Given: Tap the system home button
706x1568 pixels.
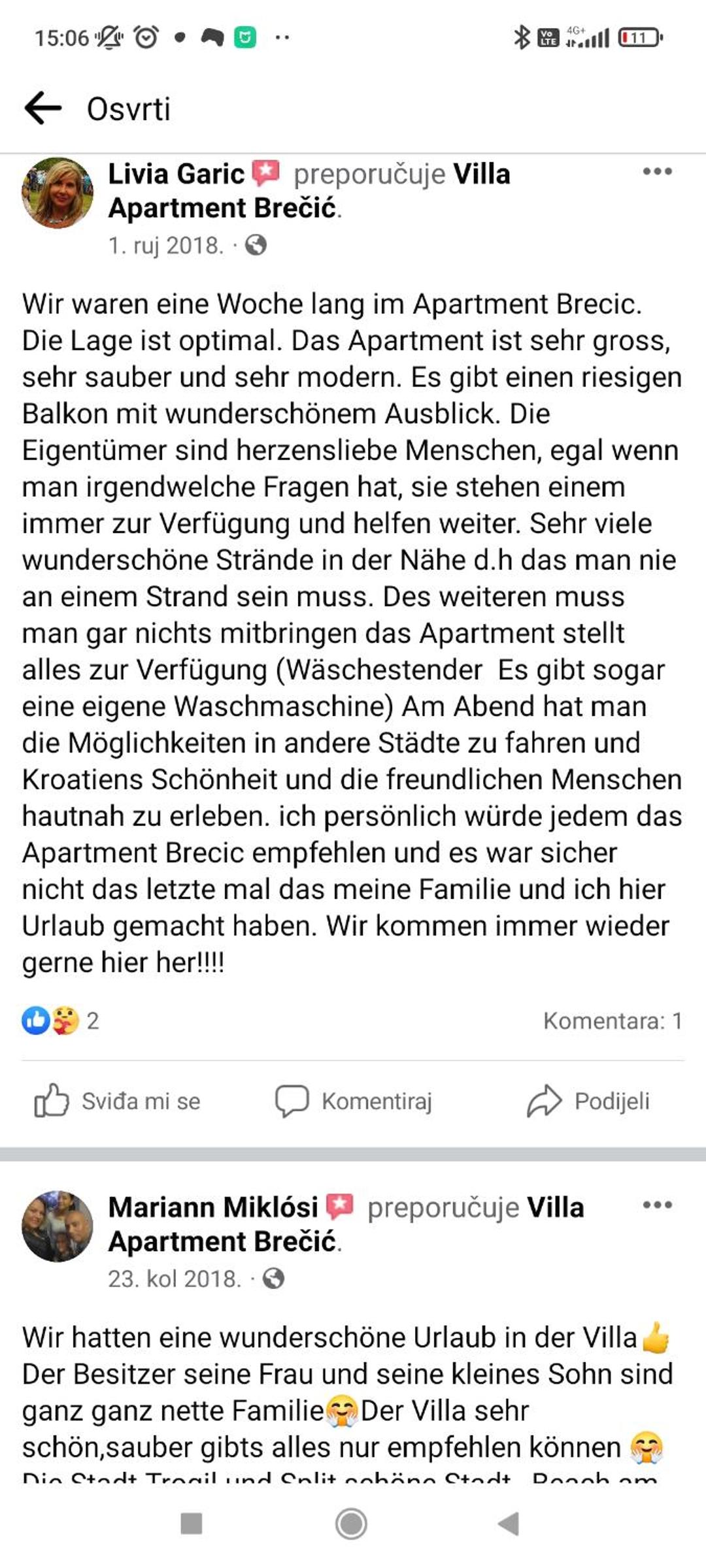Looking at the screenshot, I should pos(351,1524).
